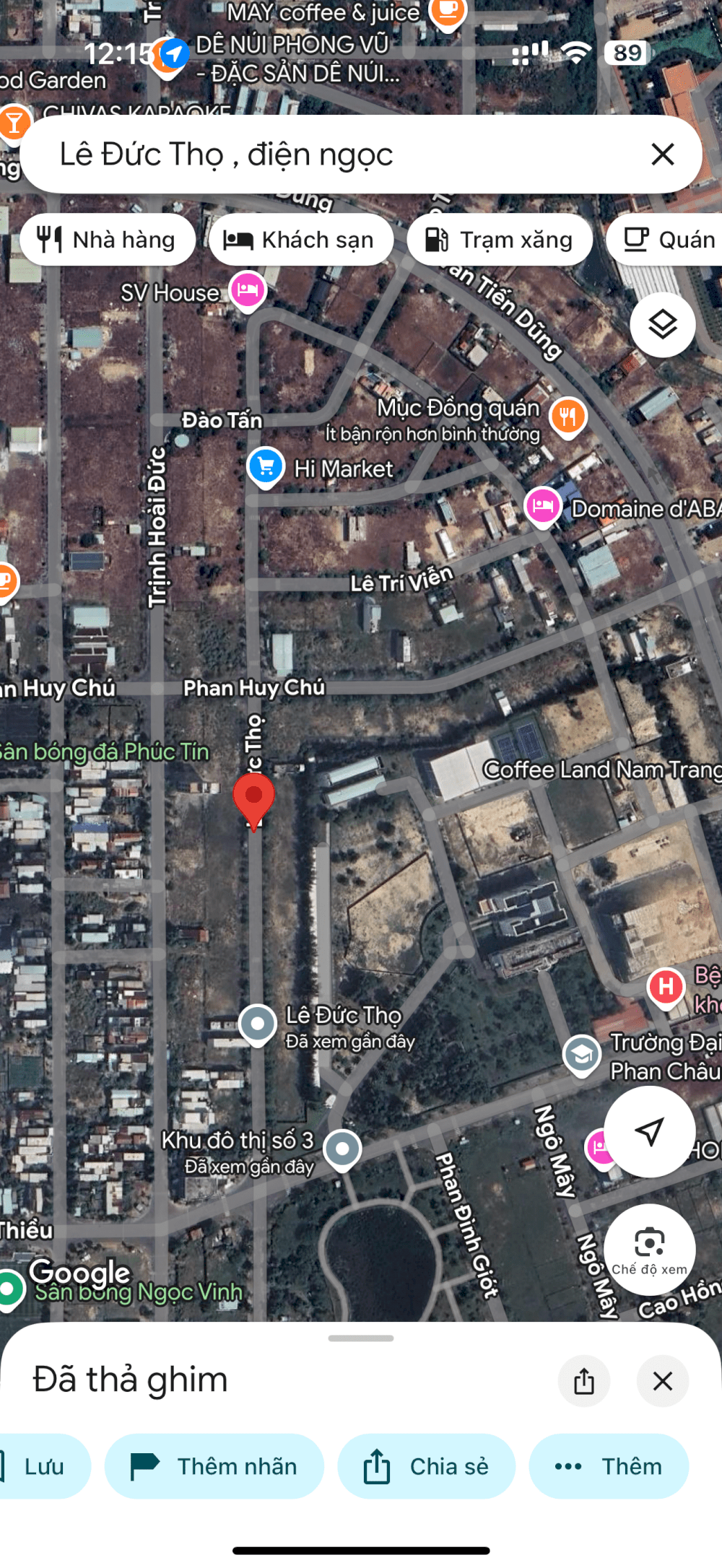Viewport: 722px width, 1568px height.
Task: Filter by Trạm xăng
Action: (x=500, y=240)
